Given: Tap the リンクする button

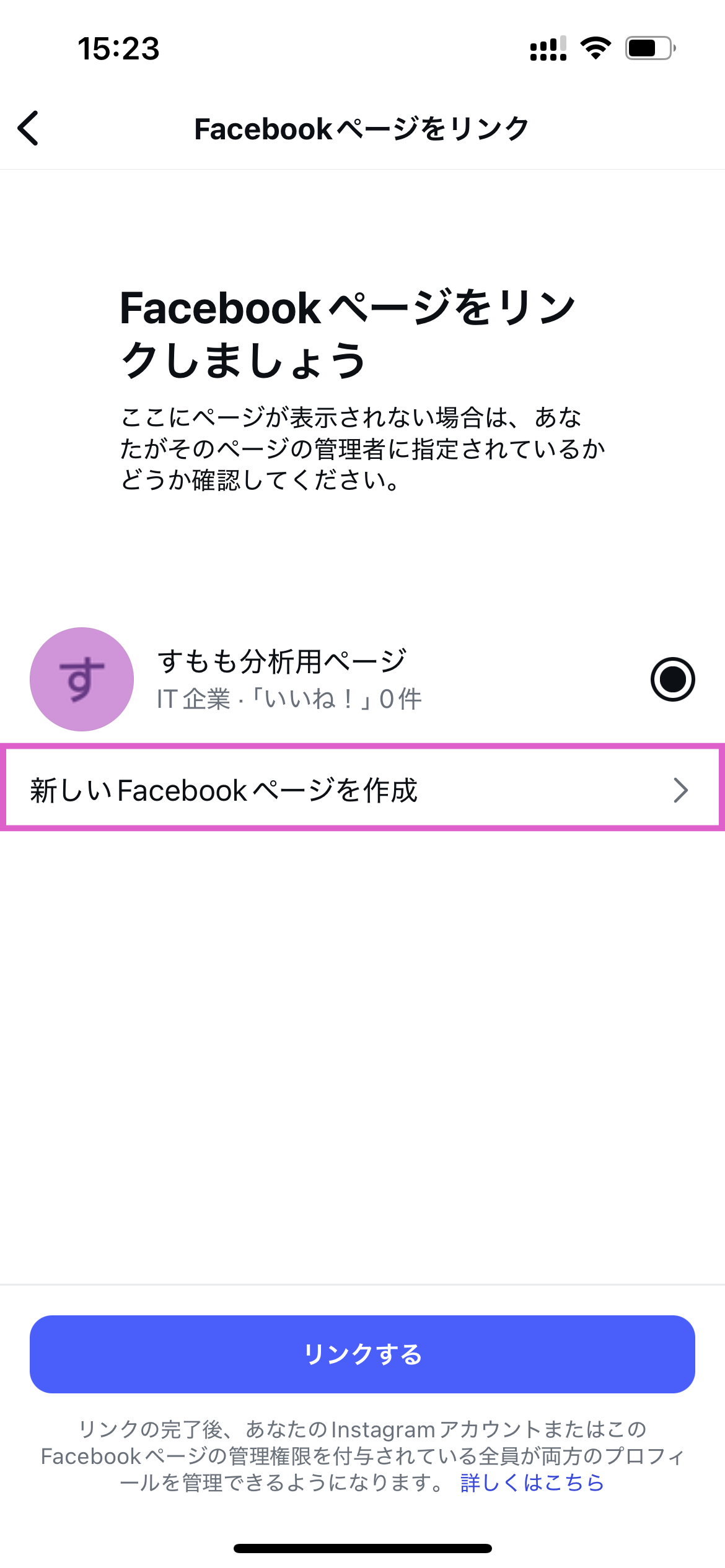Looking at the screenshot, I should (x=362, y=1354).
